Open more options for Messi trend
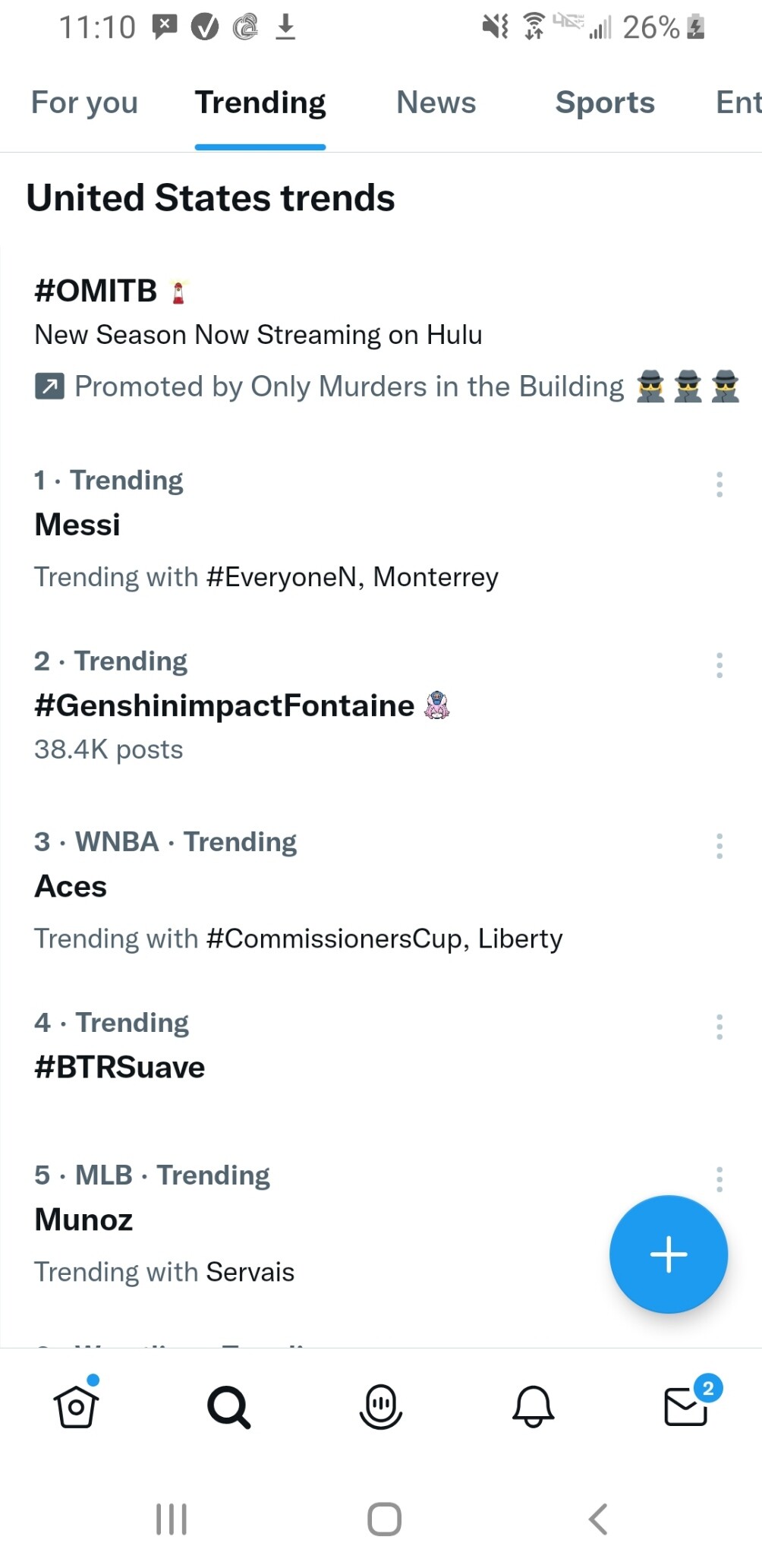 (x=719, y=484)
